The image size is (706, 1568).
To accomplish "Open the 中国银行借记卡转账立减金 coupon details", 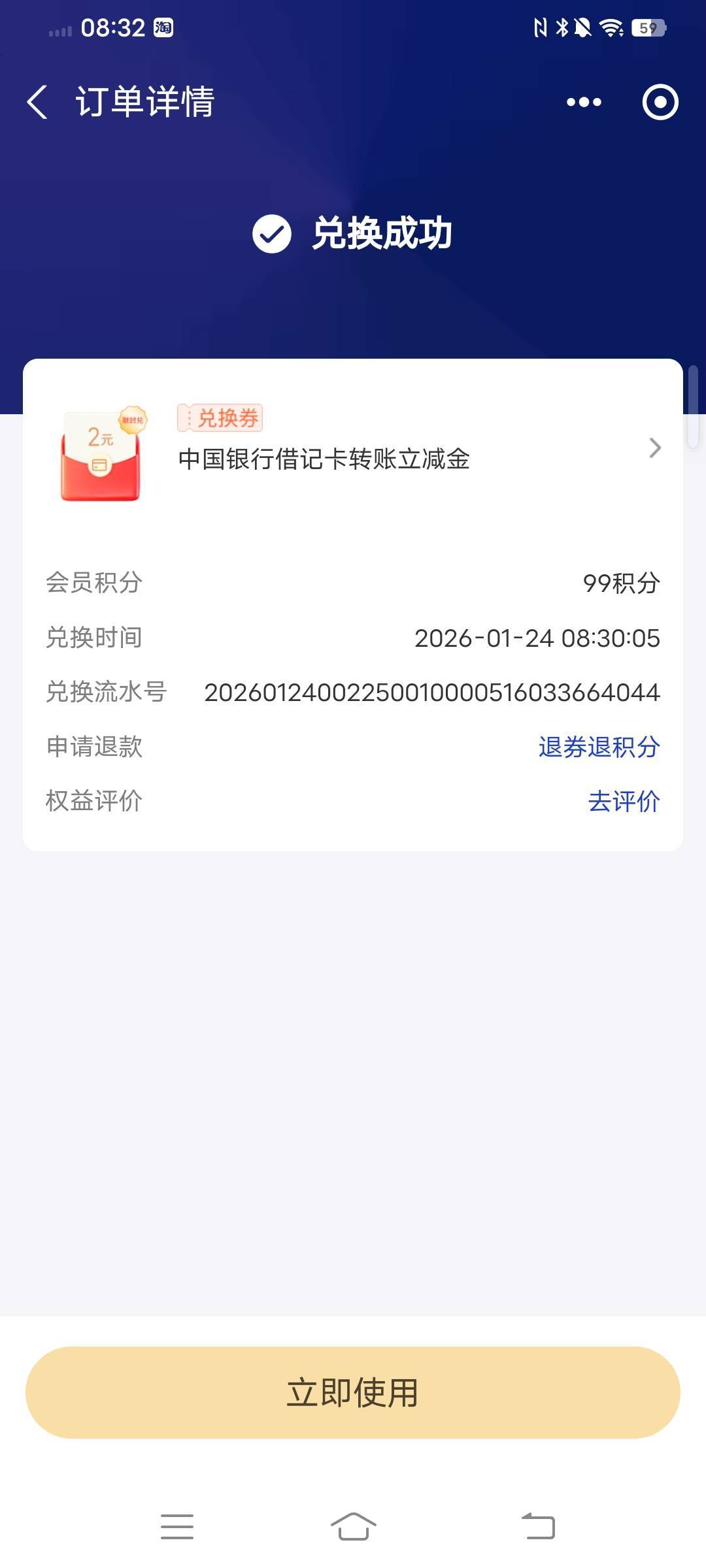I will pos(353,451).
